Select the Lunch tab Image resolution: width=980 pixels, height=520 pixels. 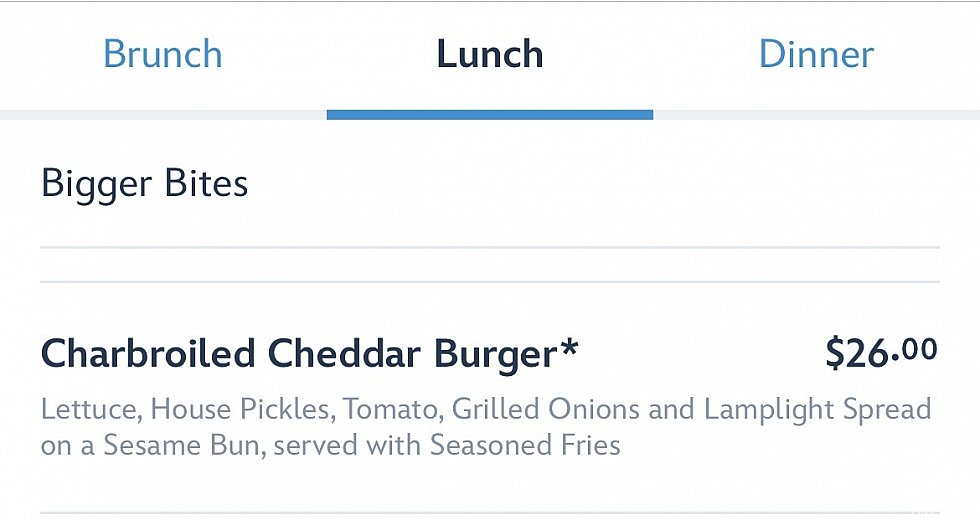click(490, 55)
